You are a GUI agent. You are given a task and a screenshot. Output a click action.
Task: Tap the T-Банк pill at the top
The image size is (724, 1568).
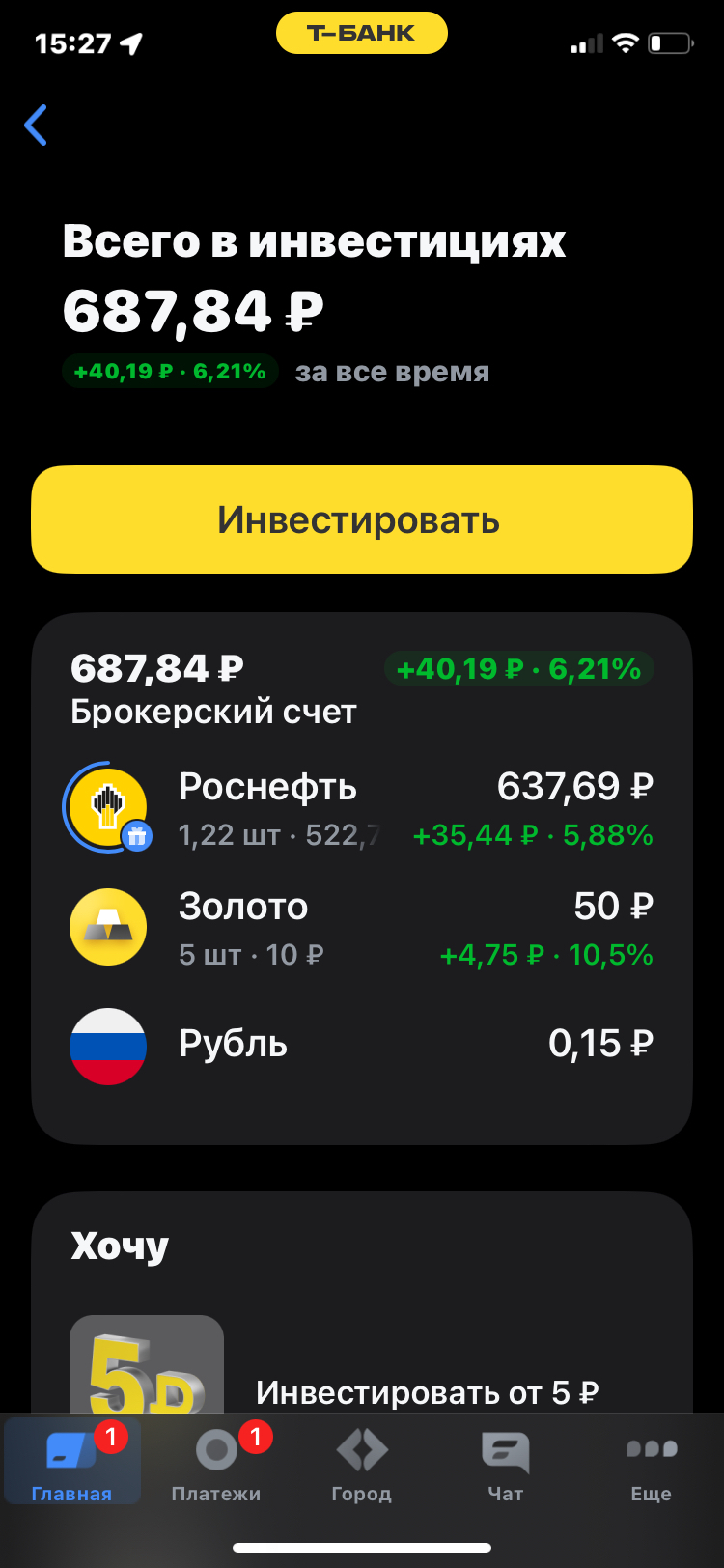[x=361, y=33]
